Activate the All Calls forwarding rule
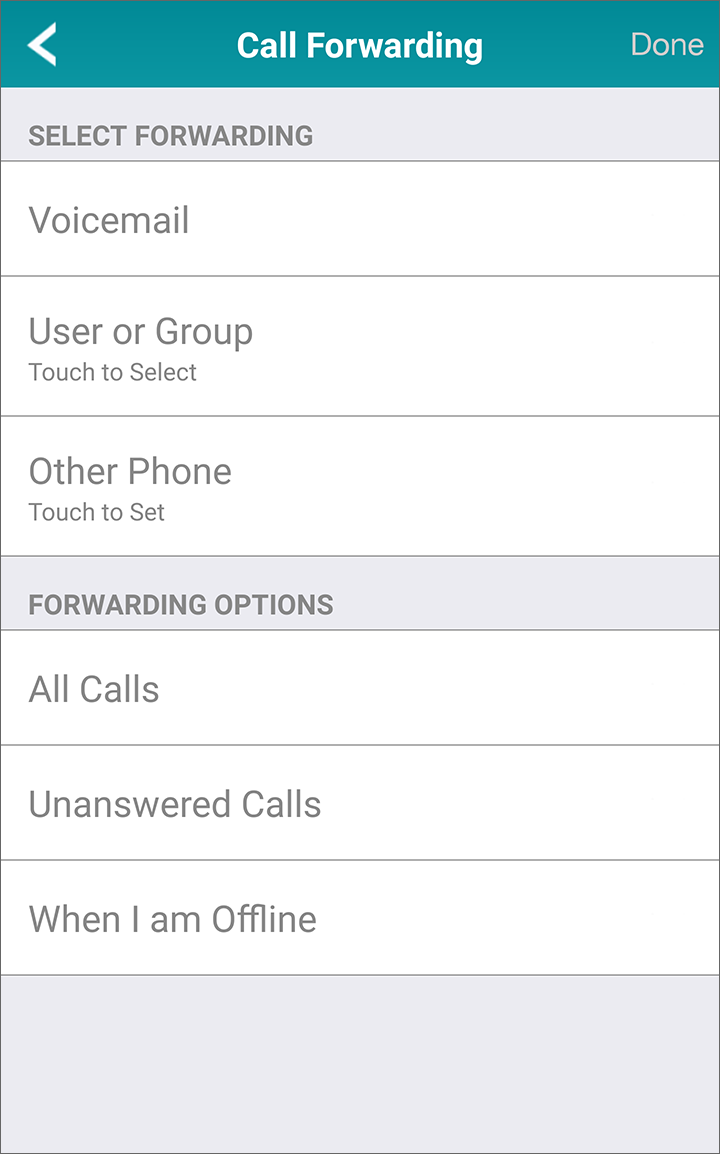This screenshot has height=1154, width=720. tap(93, 688)
